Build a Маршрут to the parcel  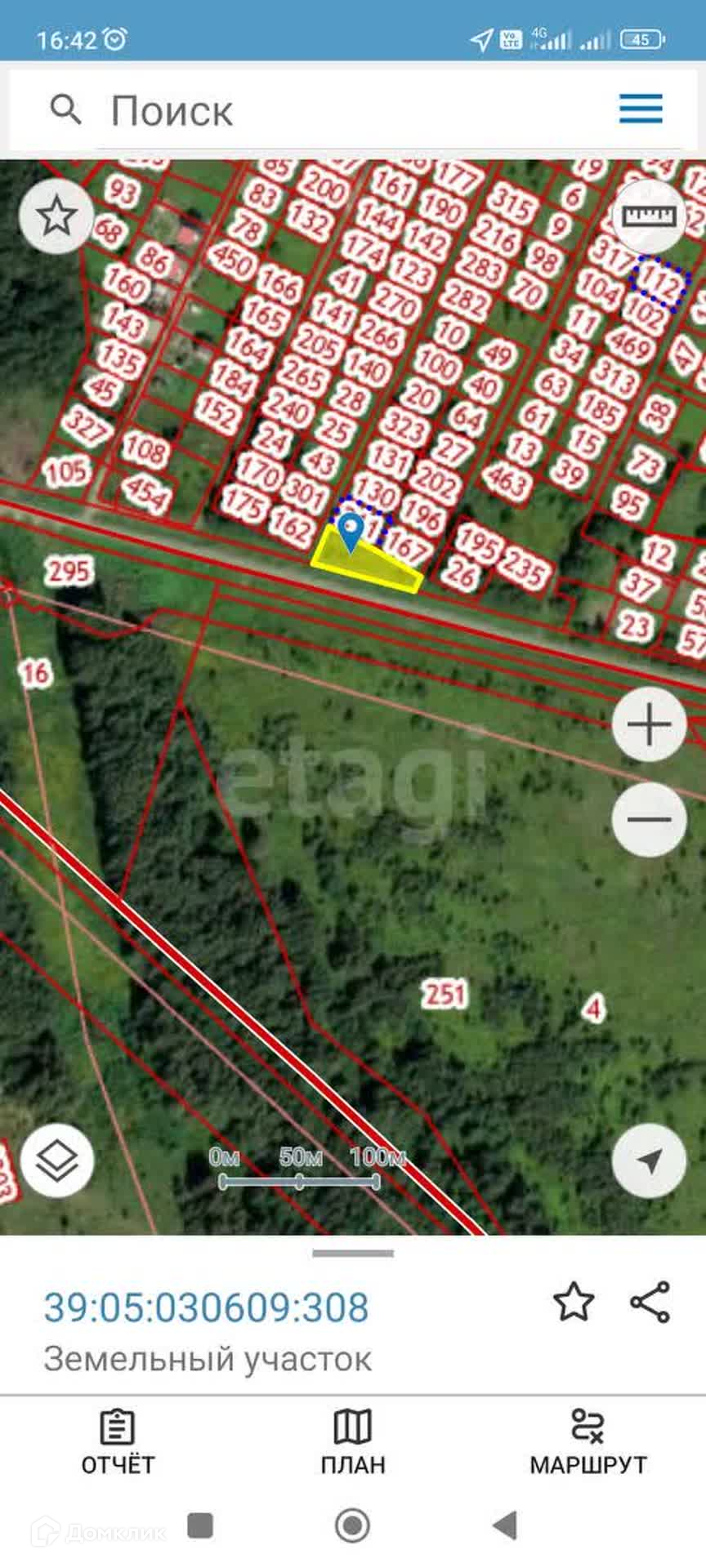pyautogui.click(x=588, y=1442)
